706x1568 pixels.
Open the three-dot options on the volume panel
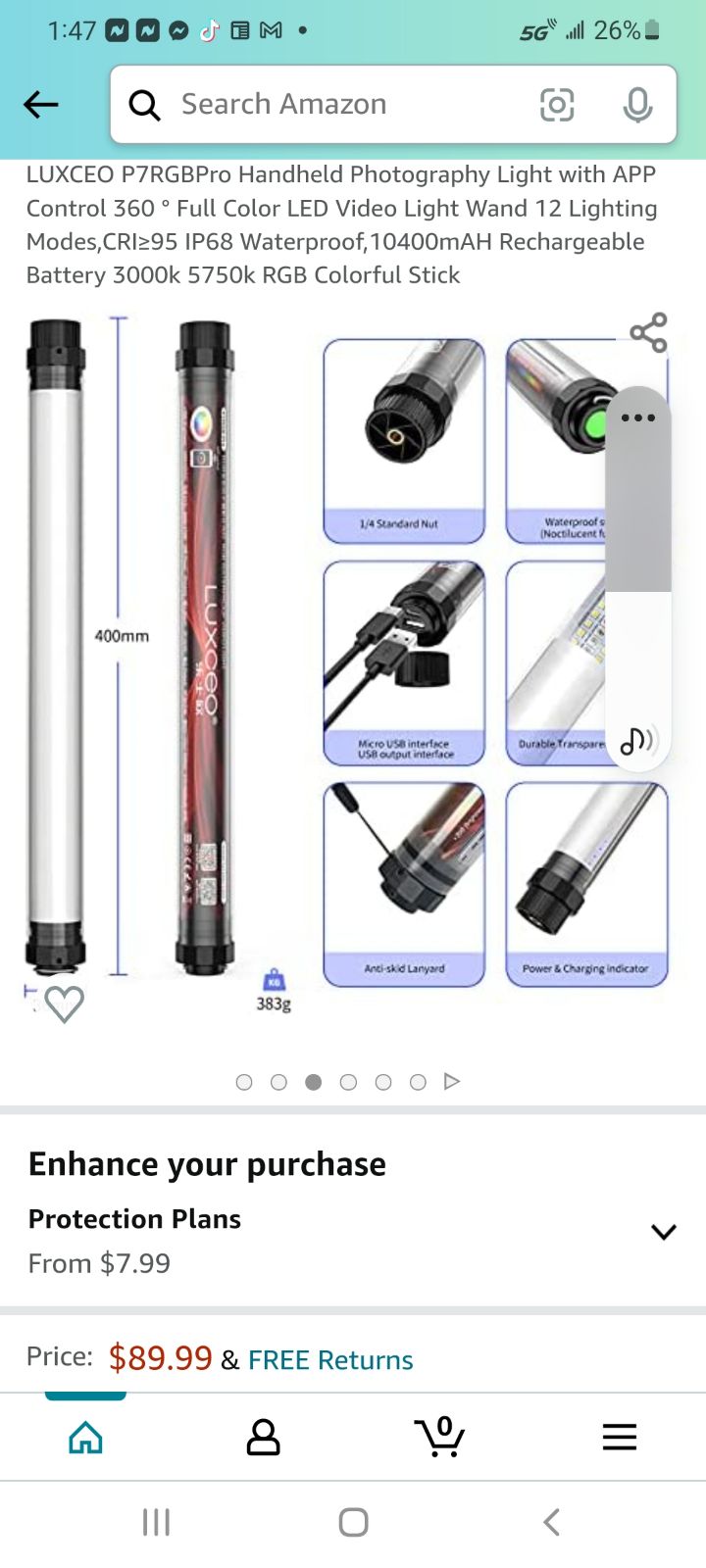pos(638,418)
